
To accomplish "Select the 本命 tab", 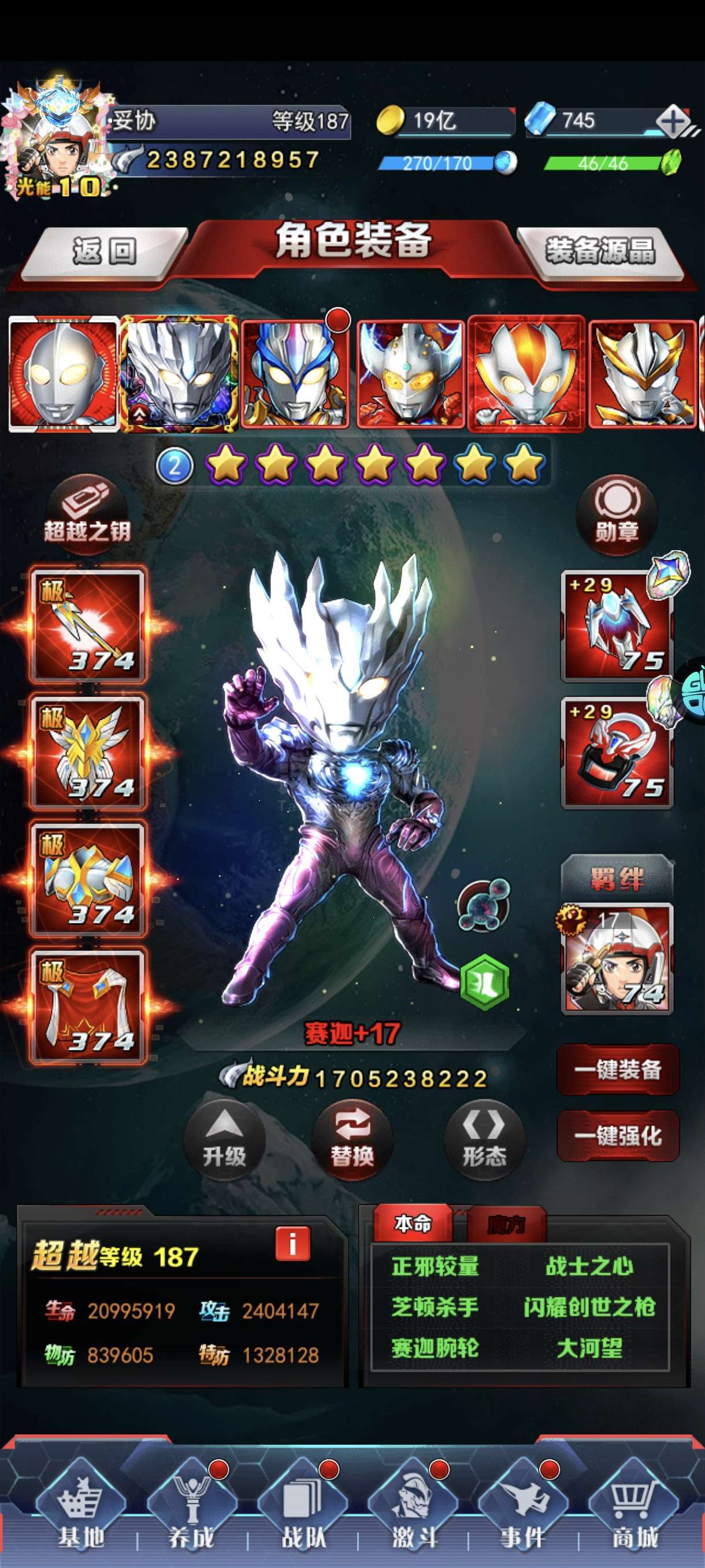I will coord(413,1223).
